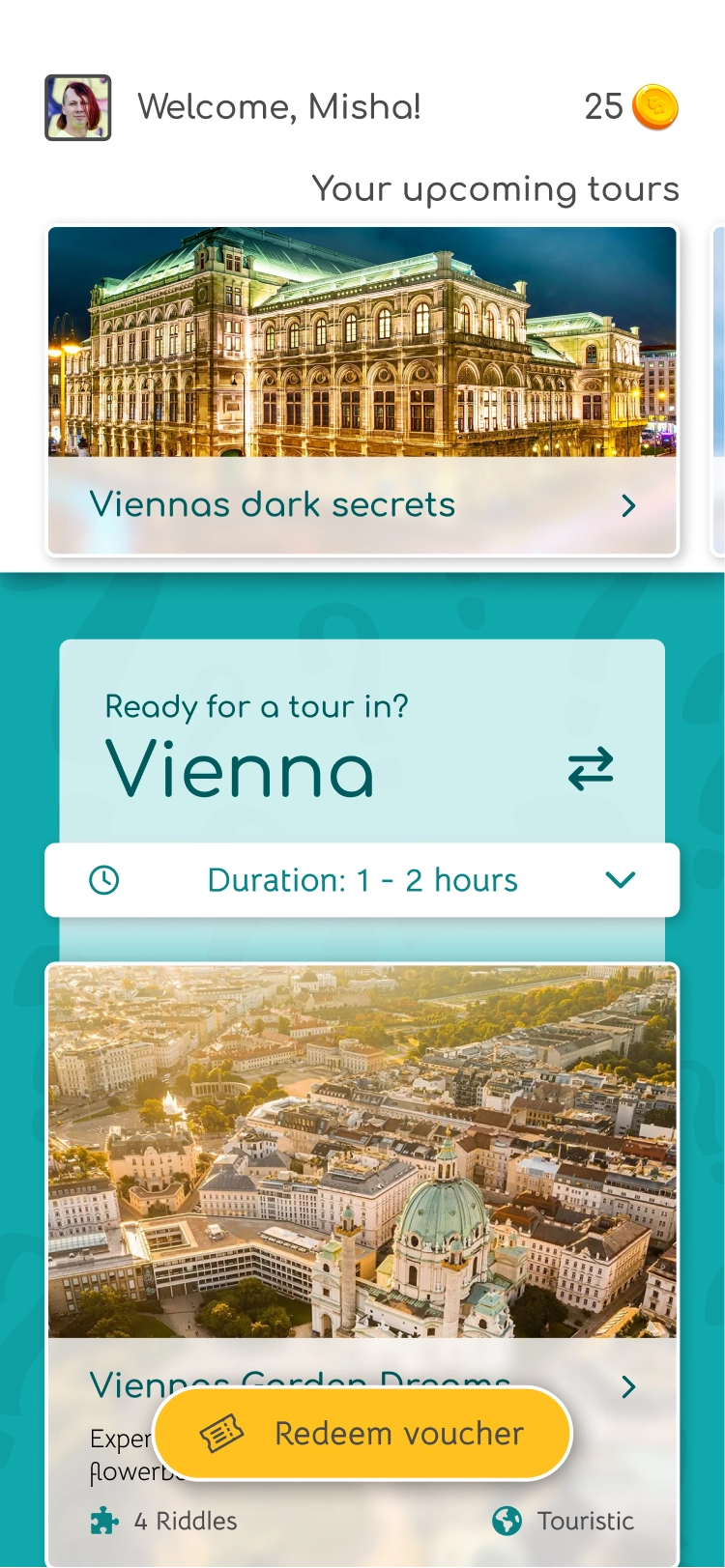Open Misha's profile picture
This screenshot has width=725, height=1568.
[78, 107]
